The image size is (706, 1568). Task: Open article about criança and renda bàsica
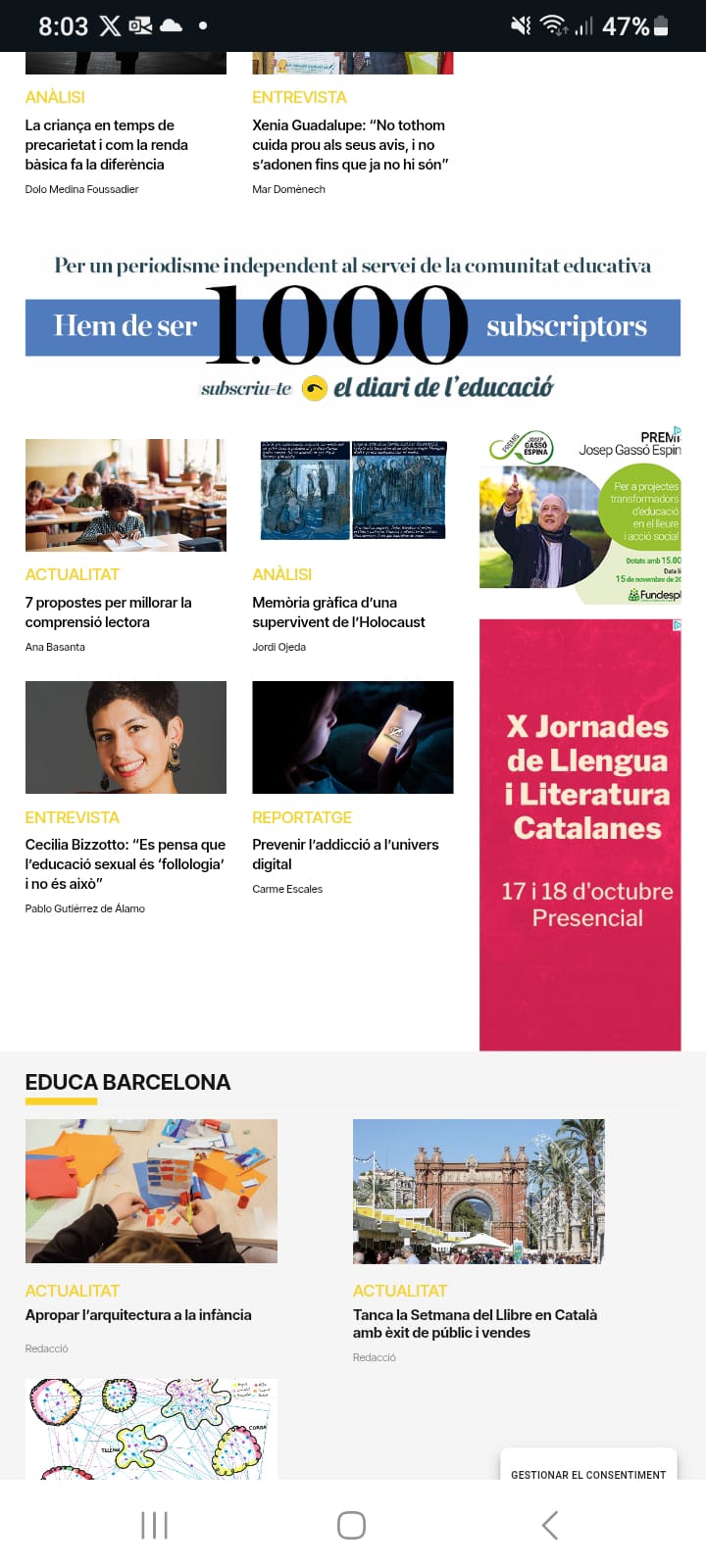(107, 145)
